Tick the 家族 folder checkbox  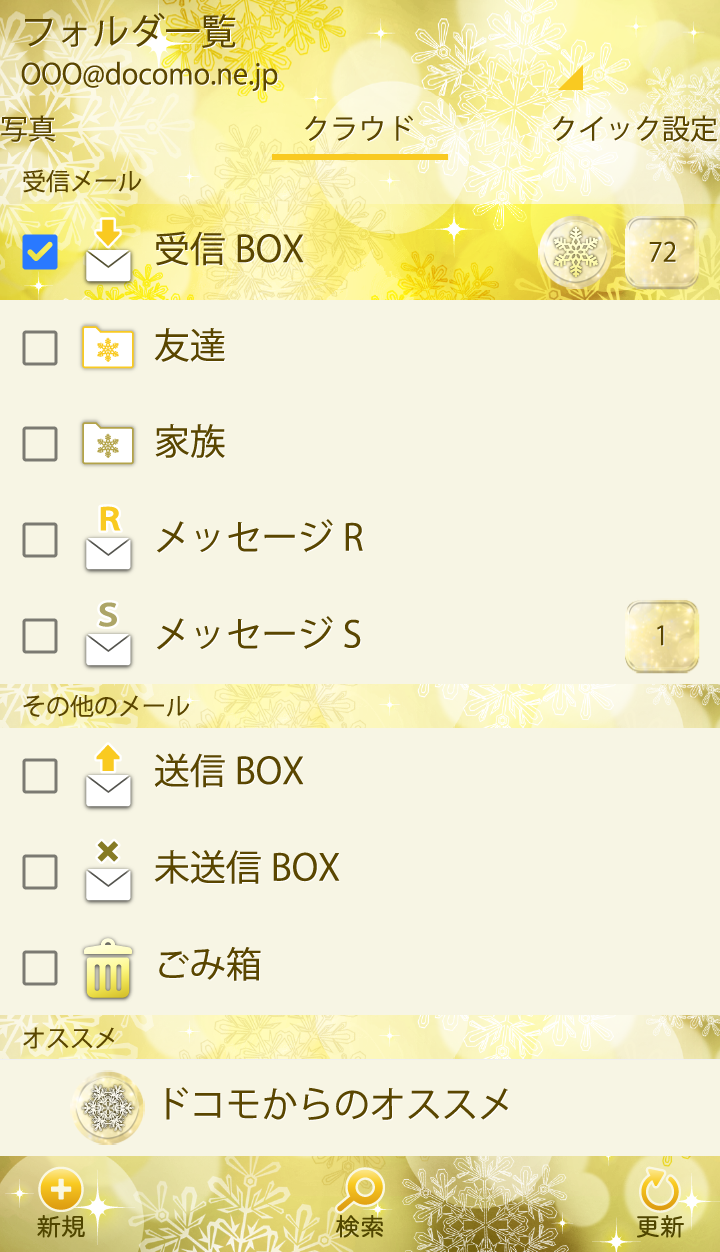coord(40,444)
